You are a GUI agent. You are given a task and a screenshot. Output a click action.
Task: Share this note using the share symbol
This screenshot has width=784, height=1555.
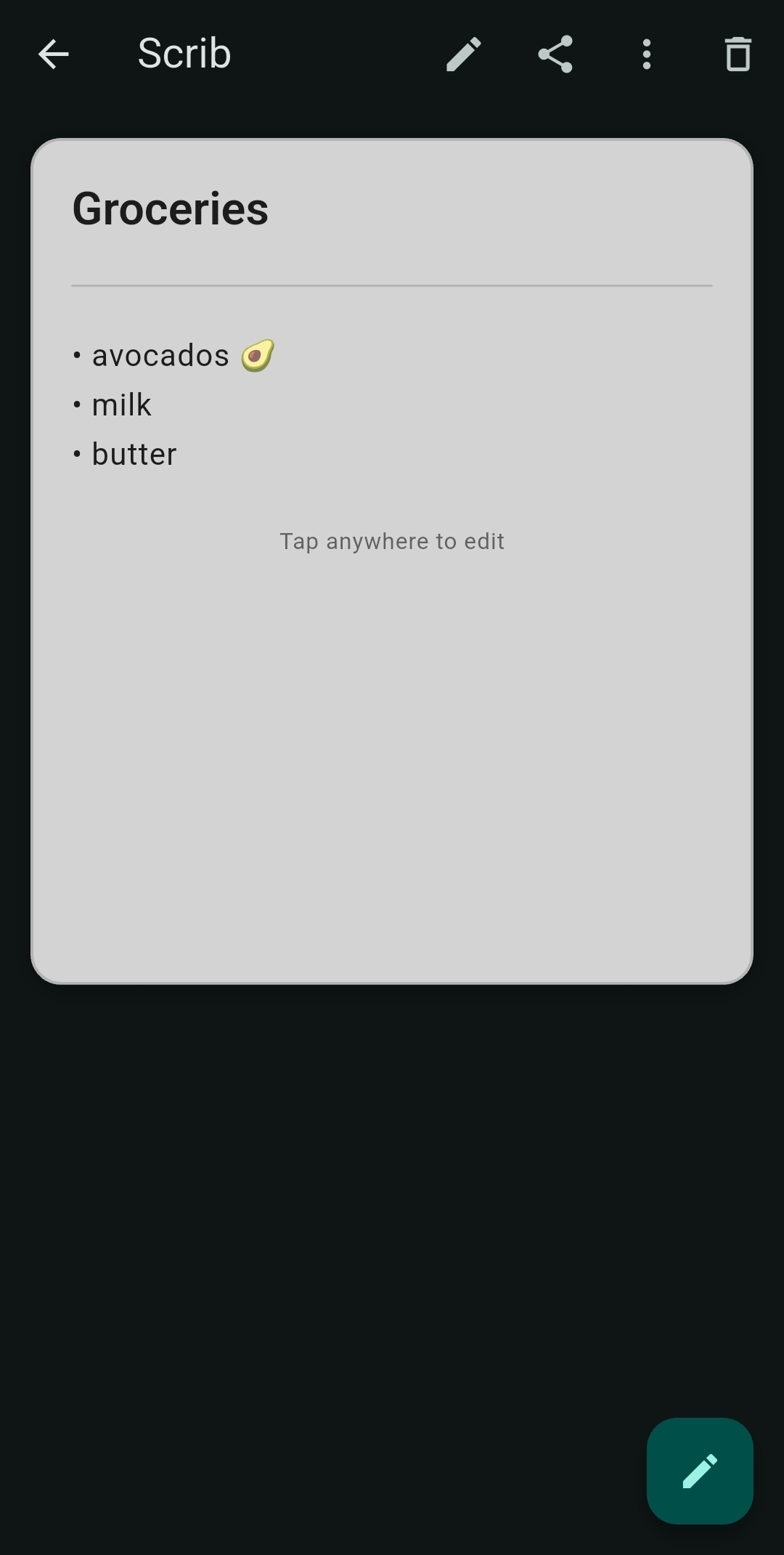(554, 54)
